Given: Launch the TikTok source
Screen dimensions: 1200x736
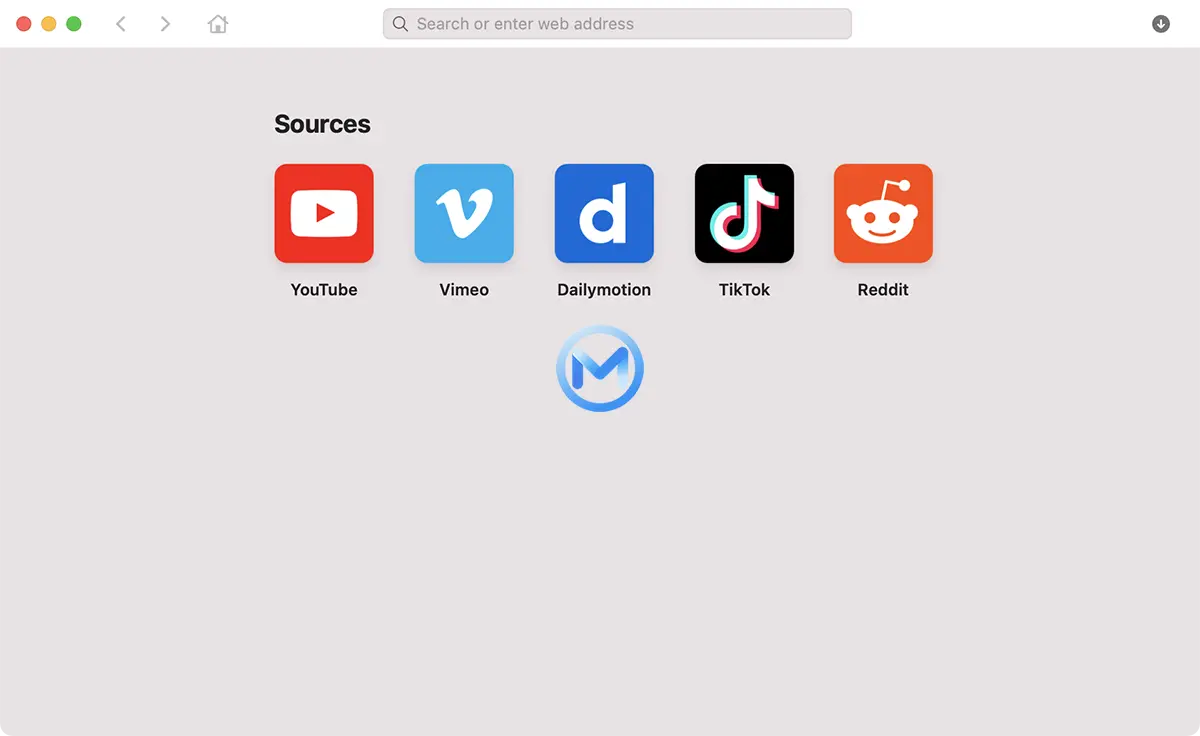Looking at the screenshot, I should point(744,213).
